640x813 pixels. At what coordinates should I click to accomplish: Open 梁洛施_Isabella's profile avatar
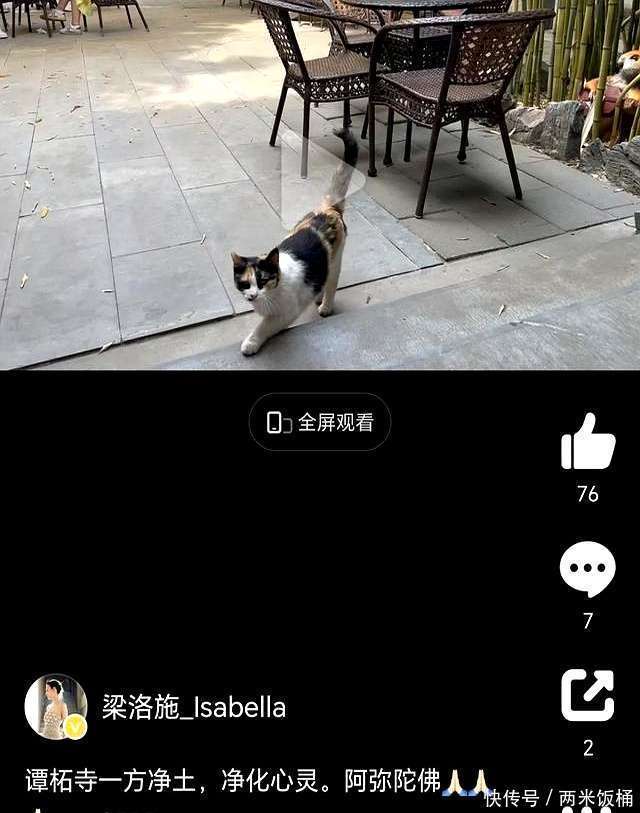tap(55, 706)
